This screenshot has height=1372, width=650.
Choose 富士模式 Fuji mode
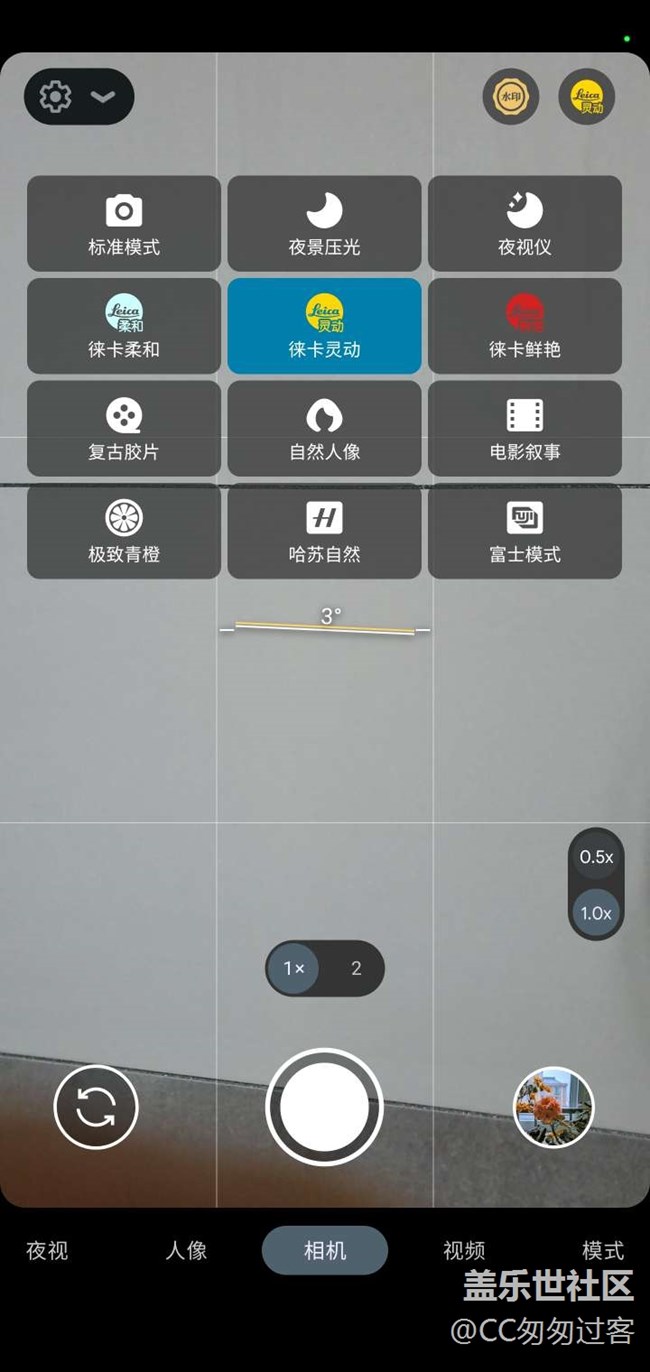tap(525, 531)
